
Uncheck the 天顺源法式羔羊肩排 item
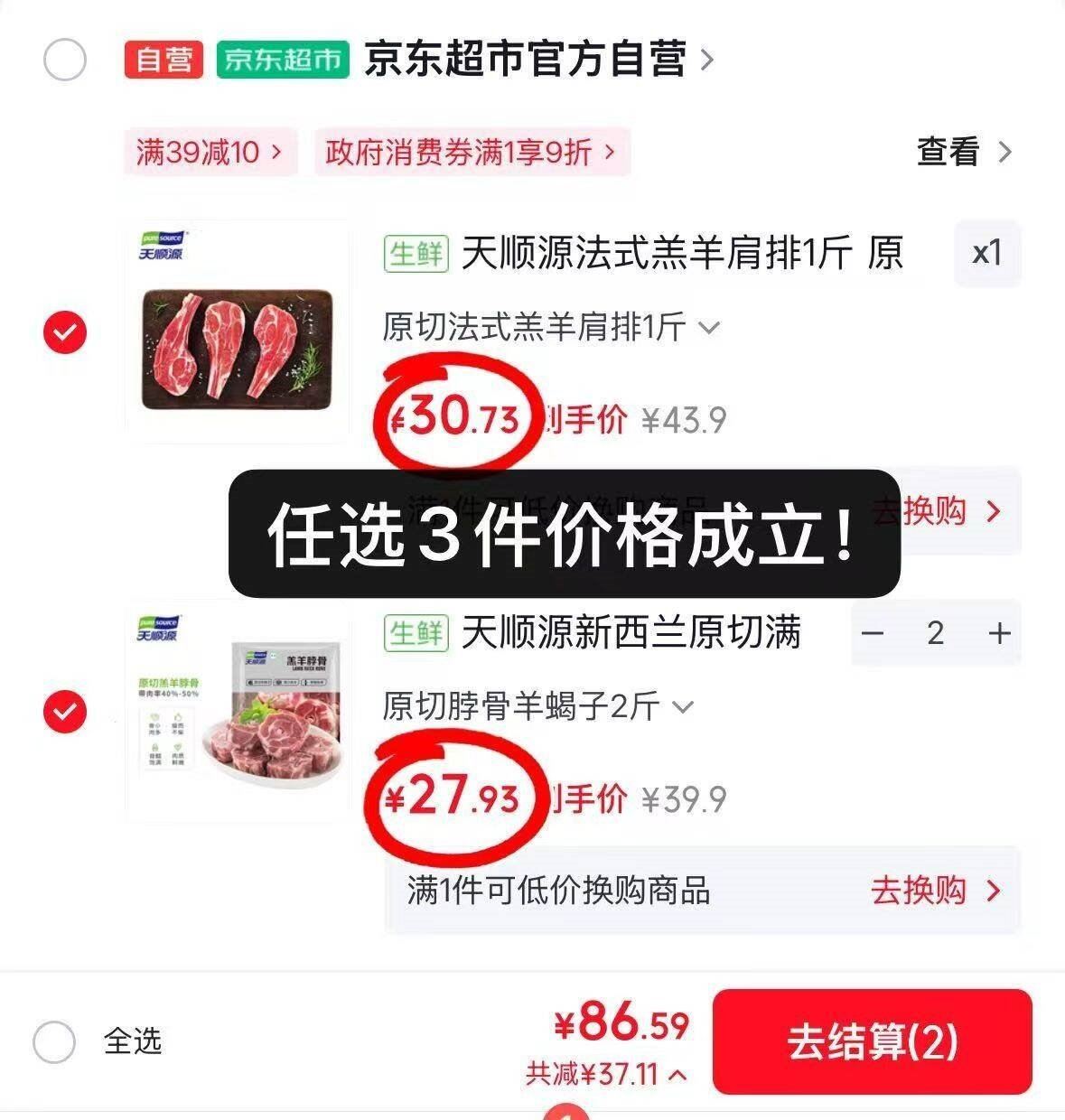65,332
